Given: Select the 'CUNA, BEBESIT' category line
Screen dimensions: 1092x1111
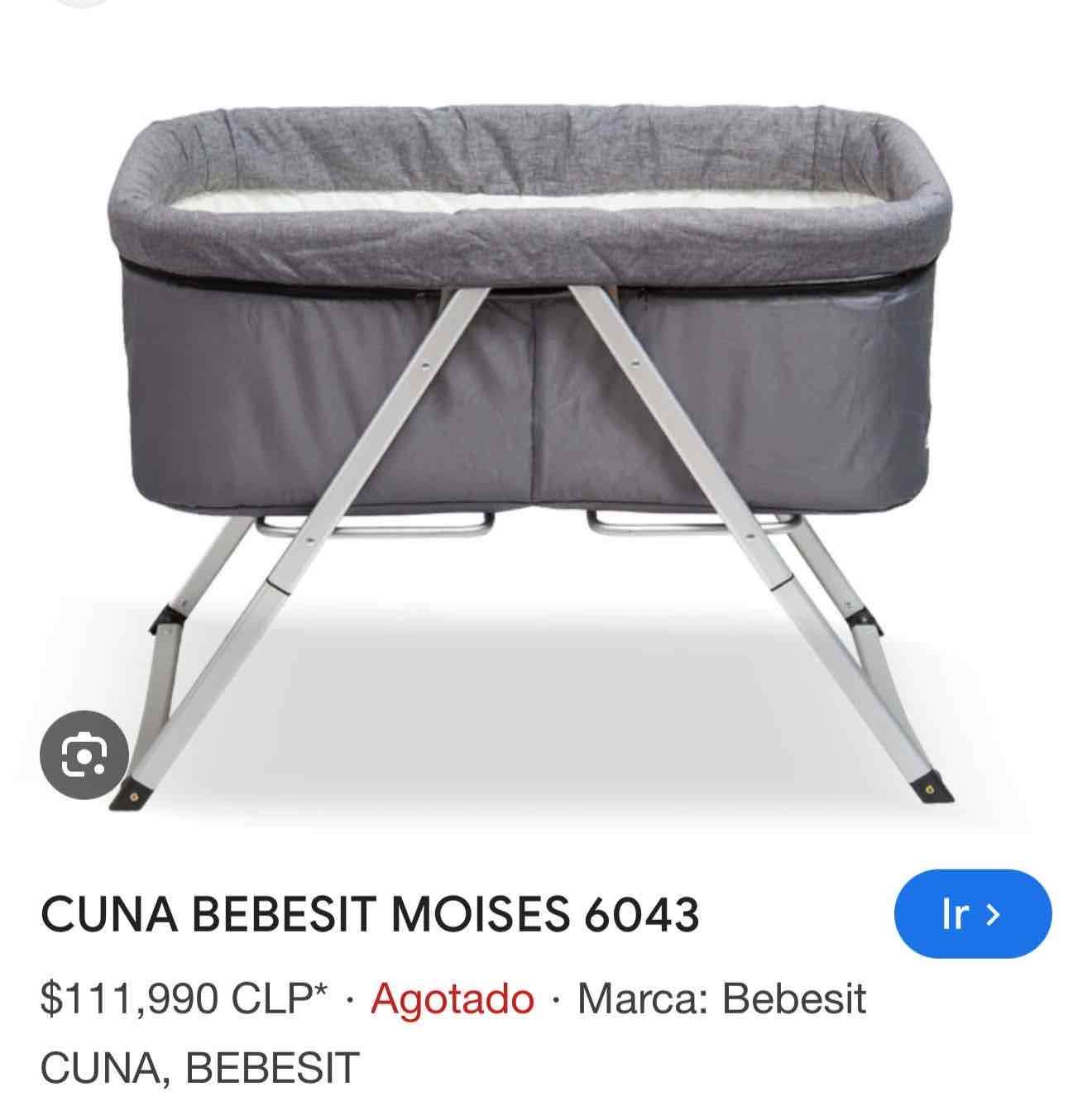Looking at the screenshot, I should 198,1067.
